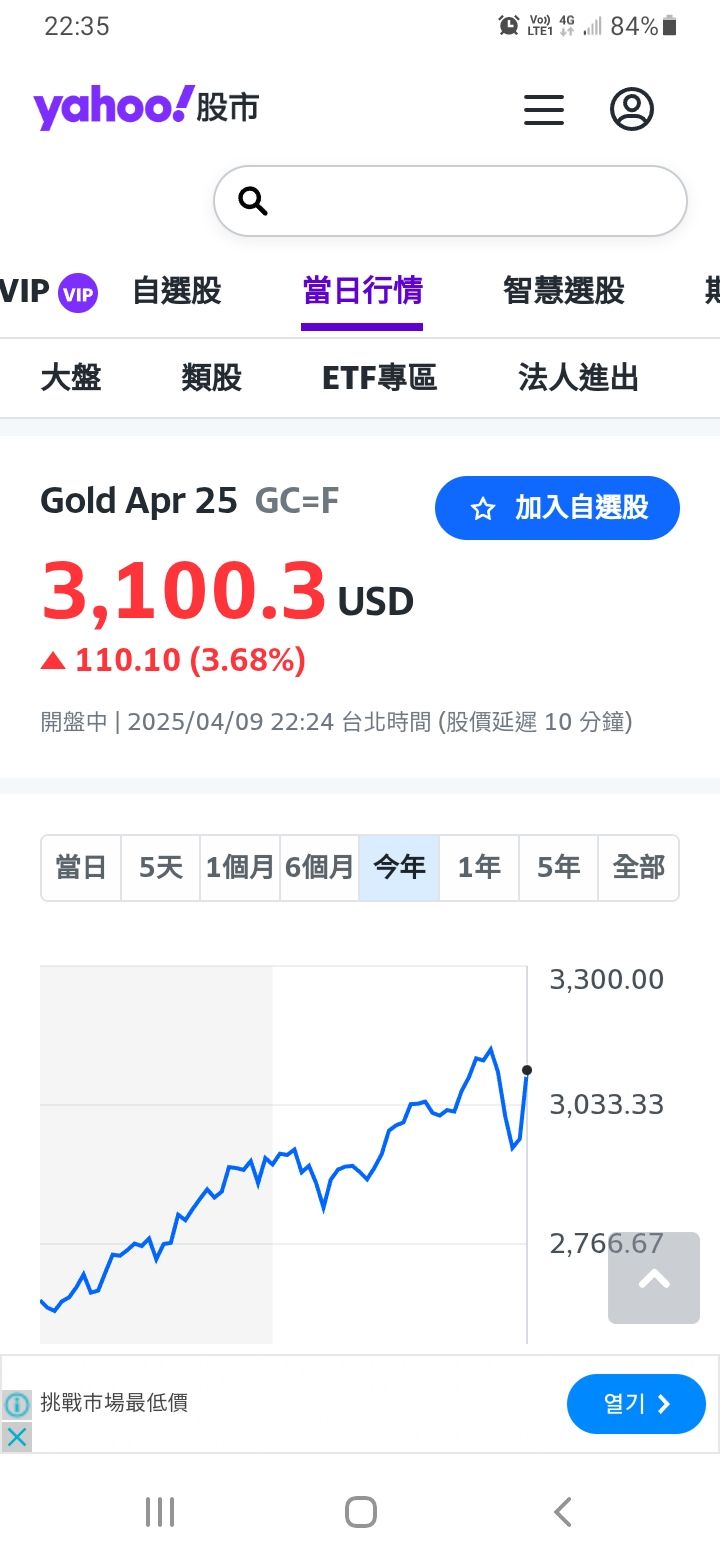This screenshot has width=720, height=1560.
Task: Open the 大盤 sub-tab
Action: (x=71, y=378)
